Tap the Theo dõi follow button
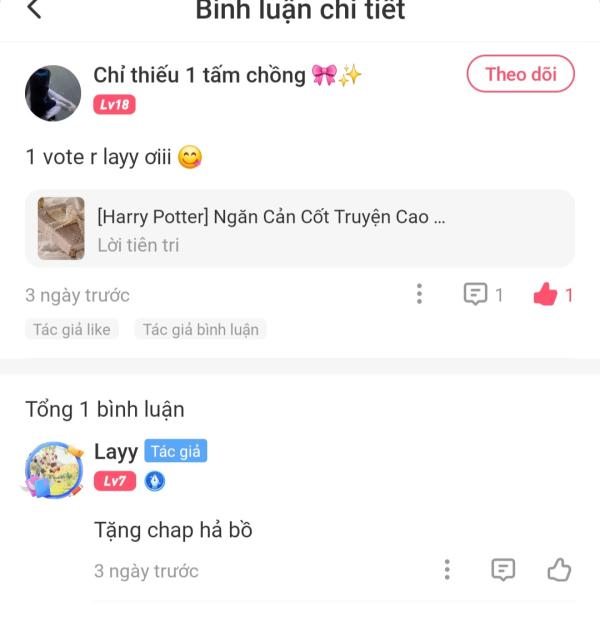 point(520,74)
